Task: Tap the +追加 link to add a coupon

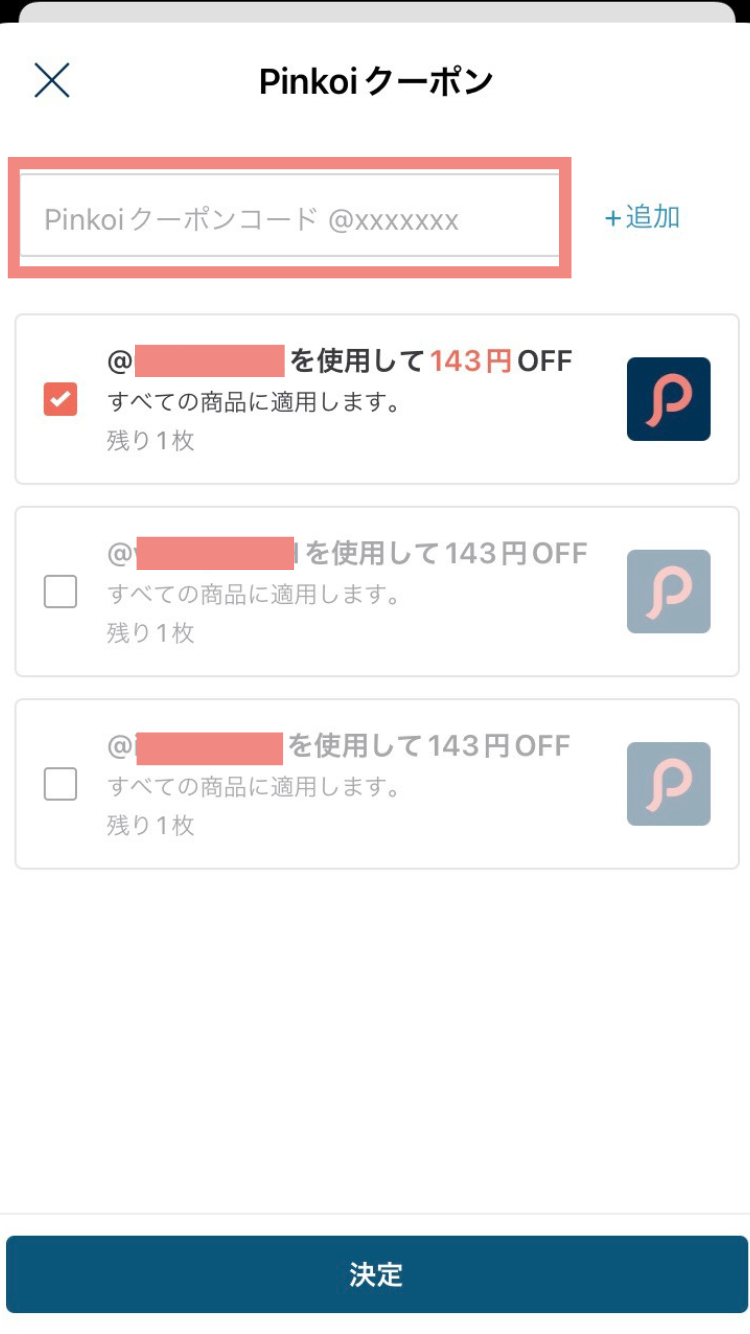Action: 643,218
